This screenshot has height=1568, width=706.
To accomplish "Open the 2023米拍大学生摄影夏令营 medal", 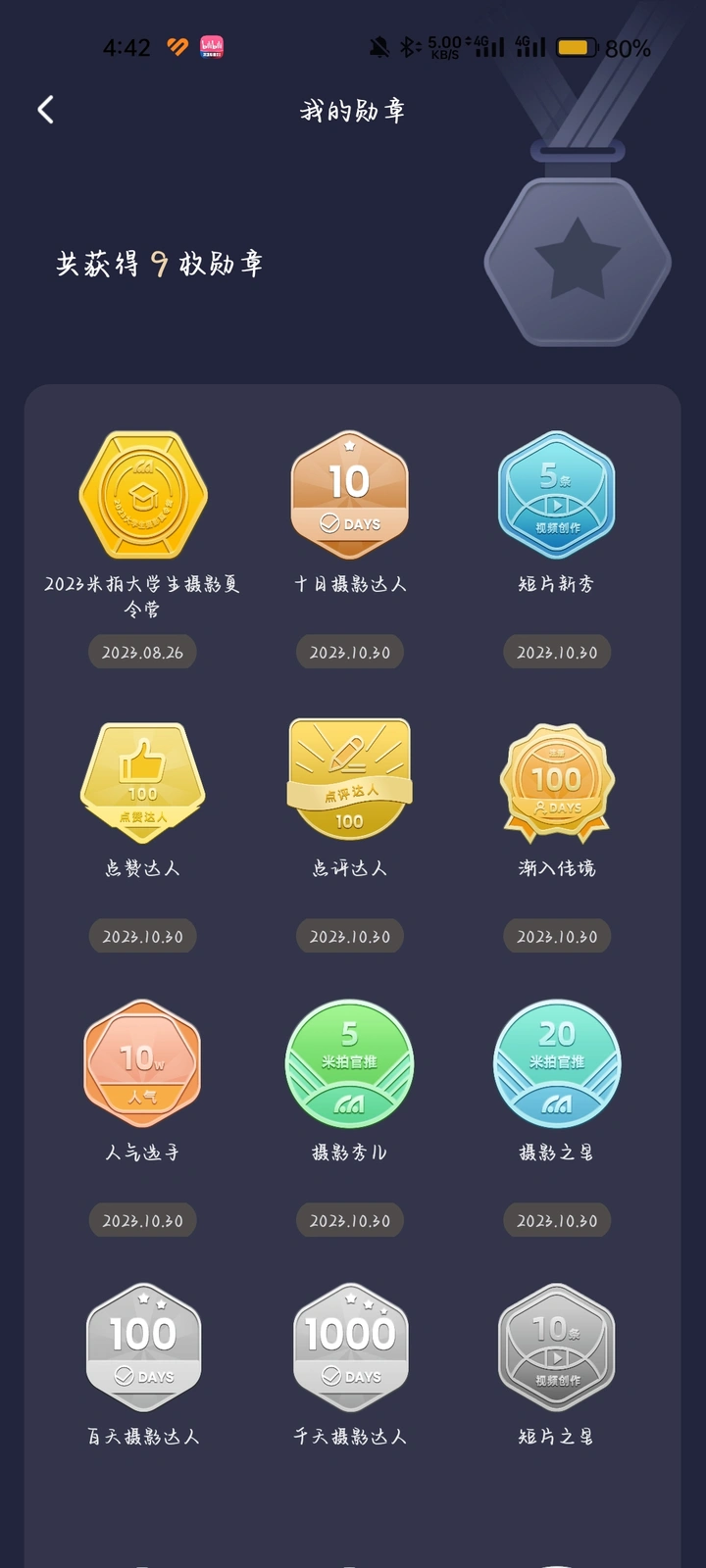I will click(x=143, y=496).
